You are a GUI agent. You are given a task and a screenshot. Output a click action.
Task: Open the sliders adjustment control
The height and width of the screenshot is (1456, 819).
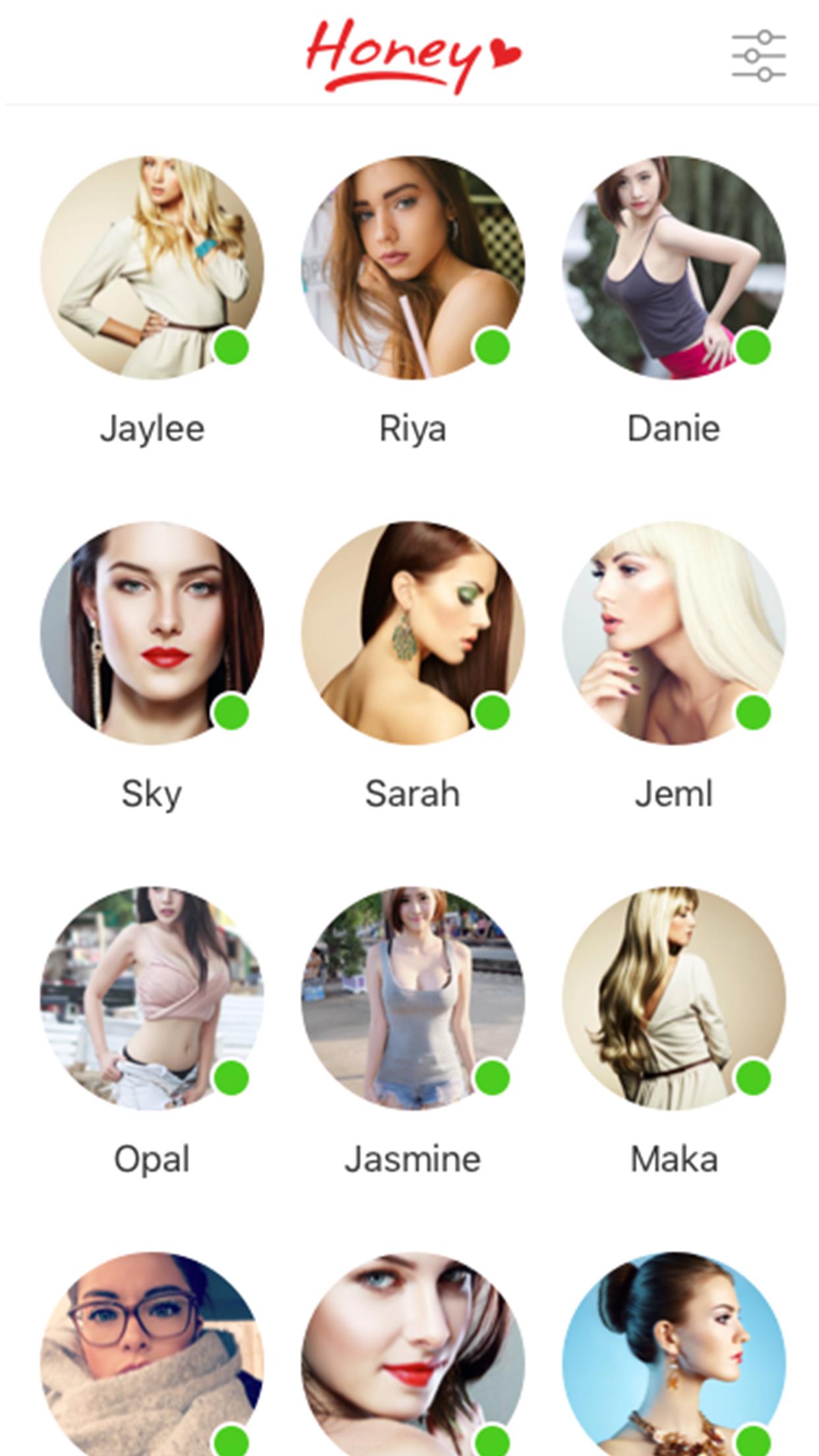coord(757,55)
